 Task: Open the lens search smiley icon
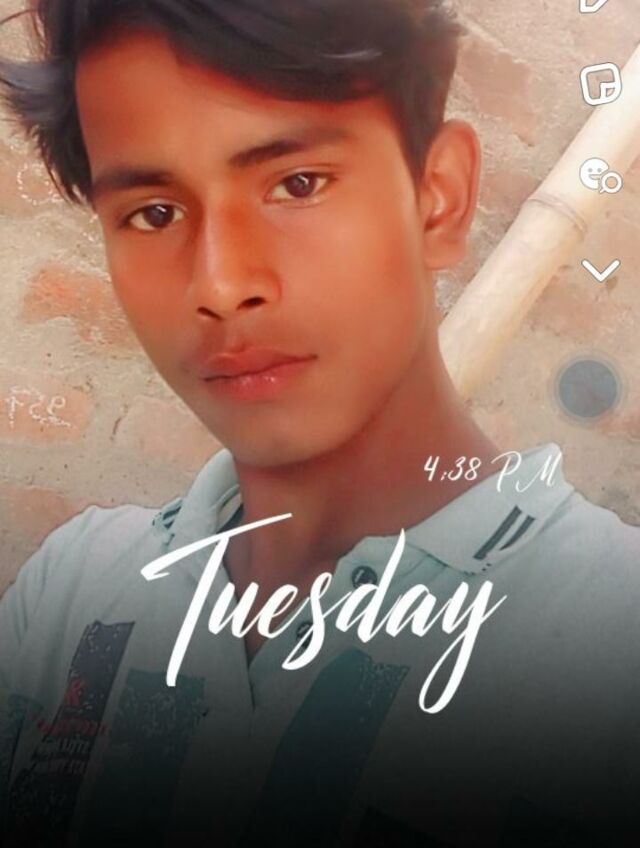point(600,175)
